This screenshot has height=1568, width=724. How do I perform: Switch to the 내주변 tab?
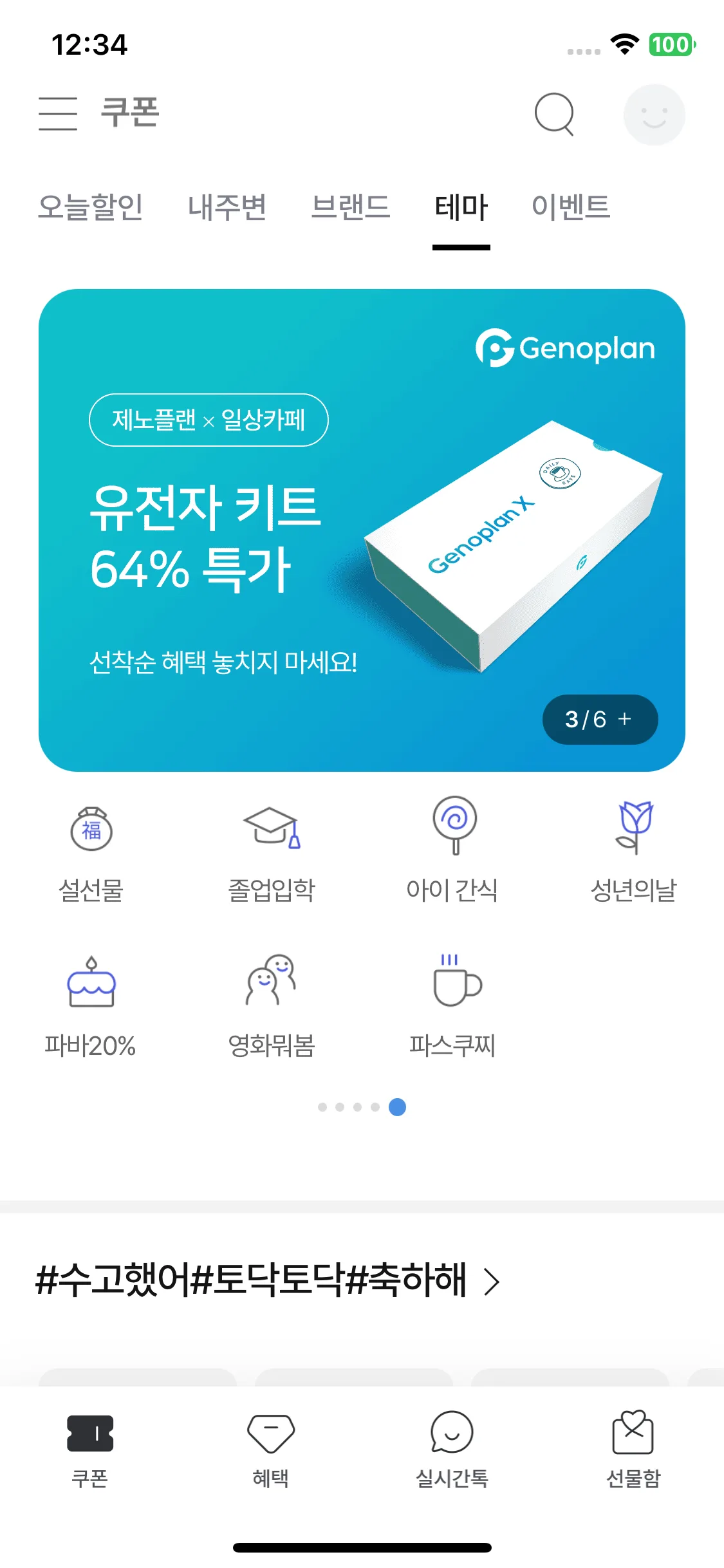coord(227,208)
